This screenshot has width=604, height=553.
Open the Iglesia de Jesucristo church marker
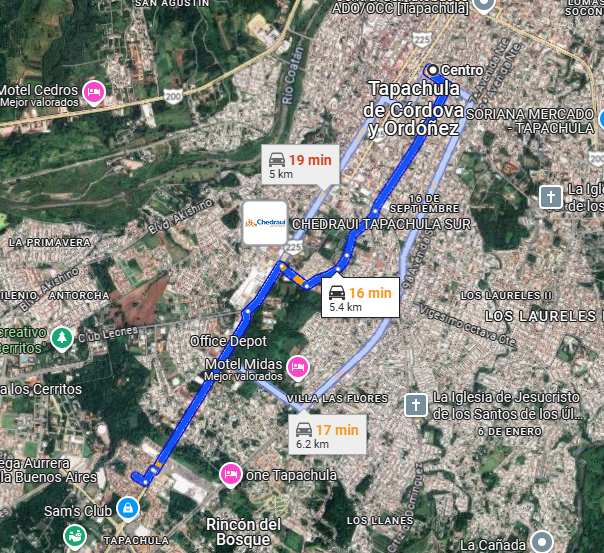(x=414, y=404)
